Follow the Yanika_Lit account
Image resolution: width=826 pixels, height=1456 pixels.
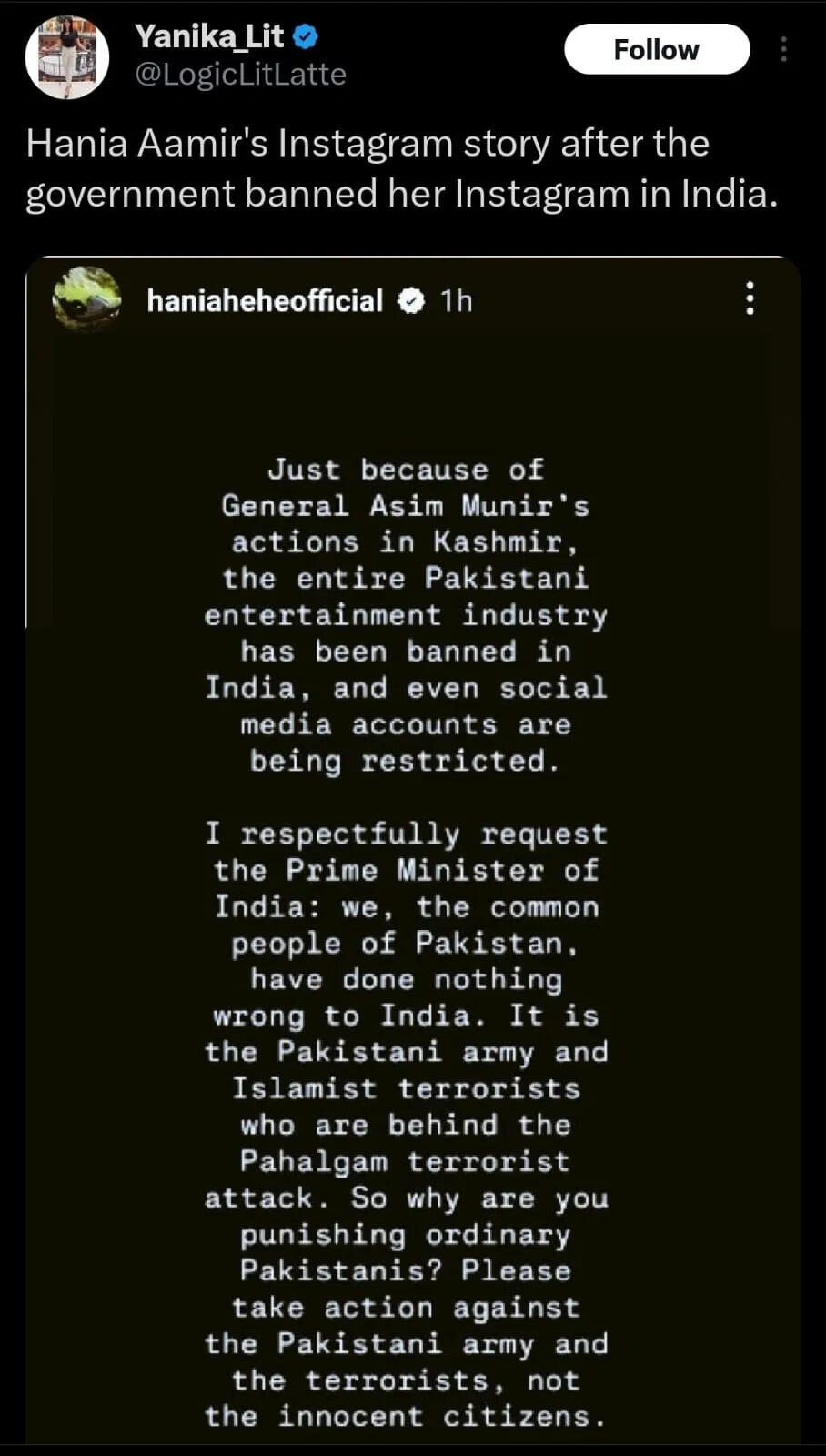[656, 49]
